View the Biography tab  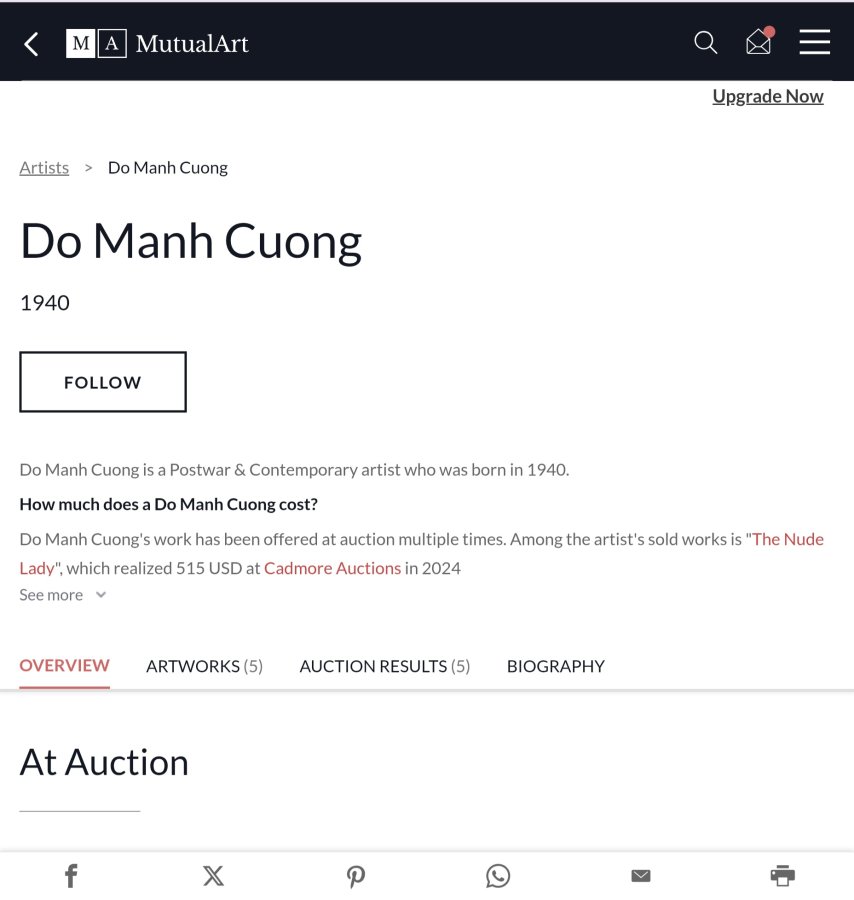(x=555, y=666)
